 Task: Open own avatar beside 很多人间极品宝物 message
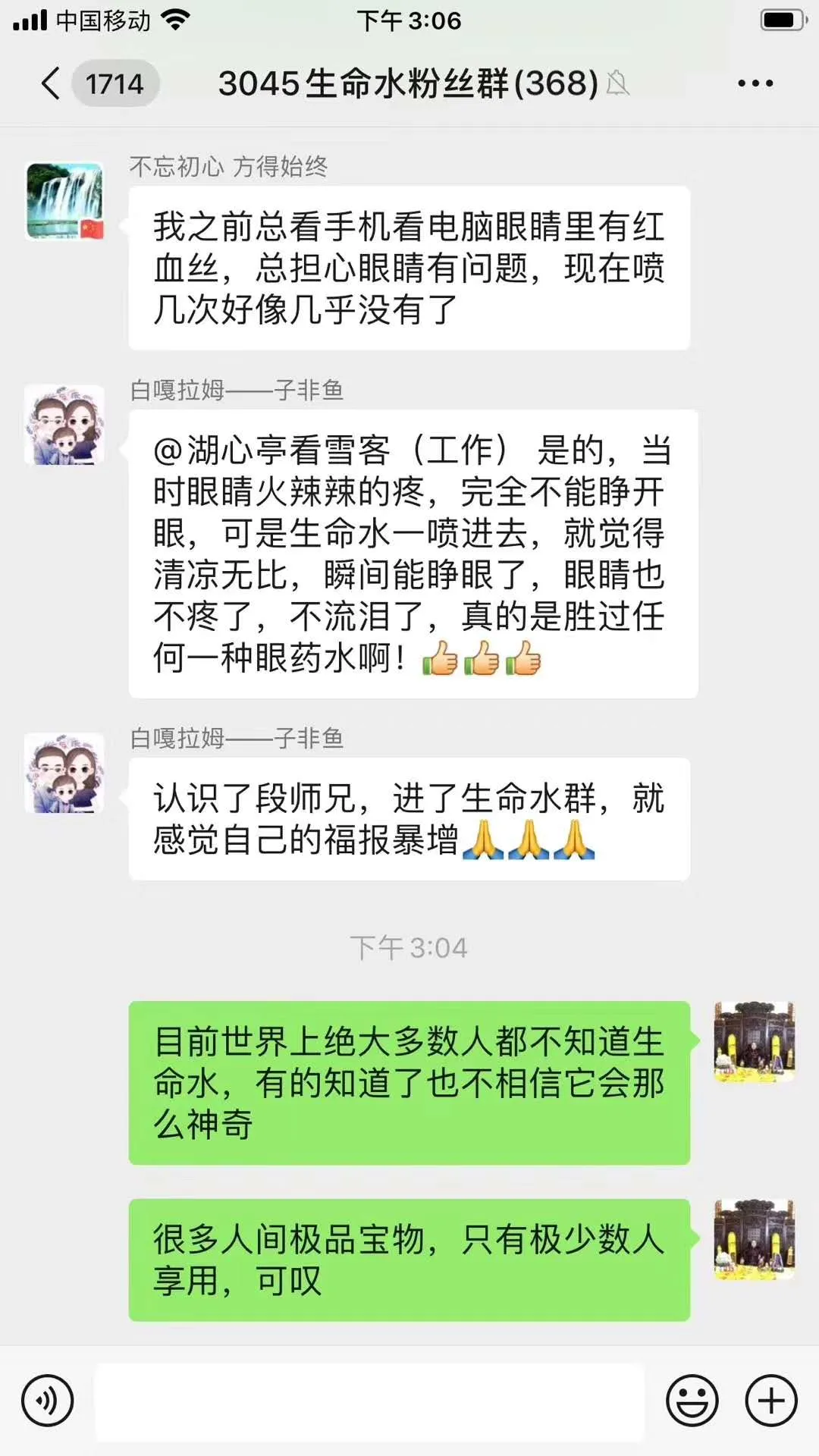coord(754,1239)
